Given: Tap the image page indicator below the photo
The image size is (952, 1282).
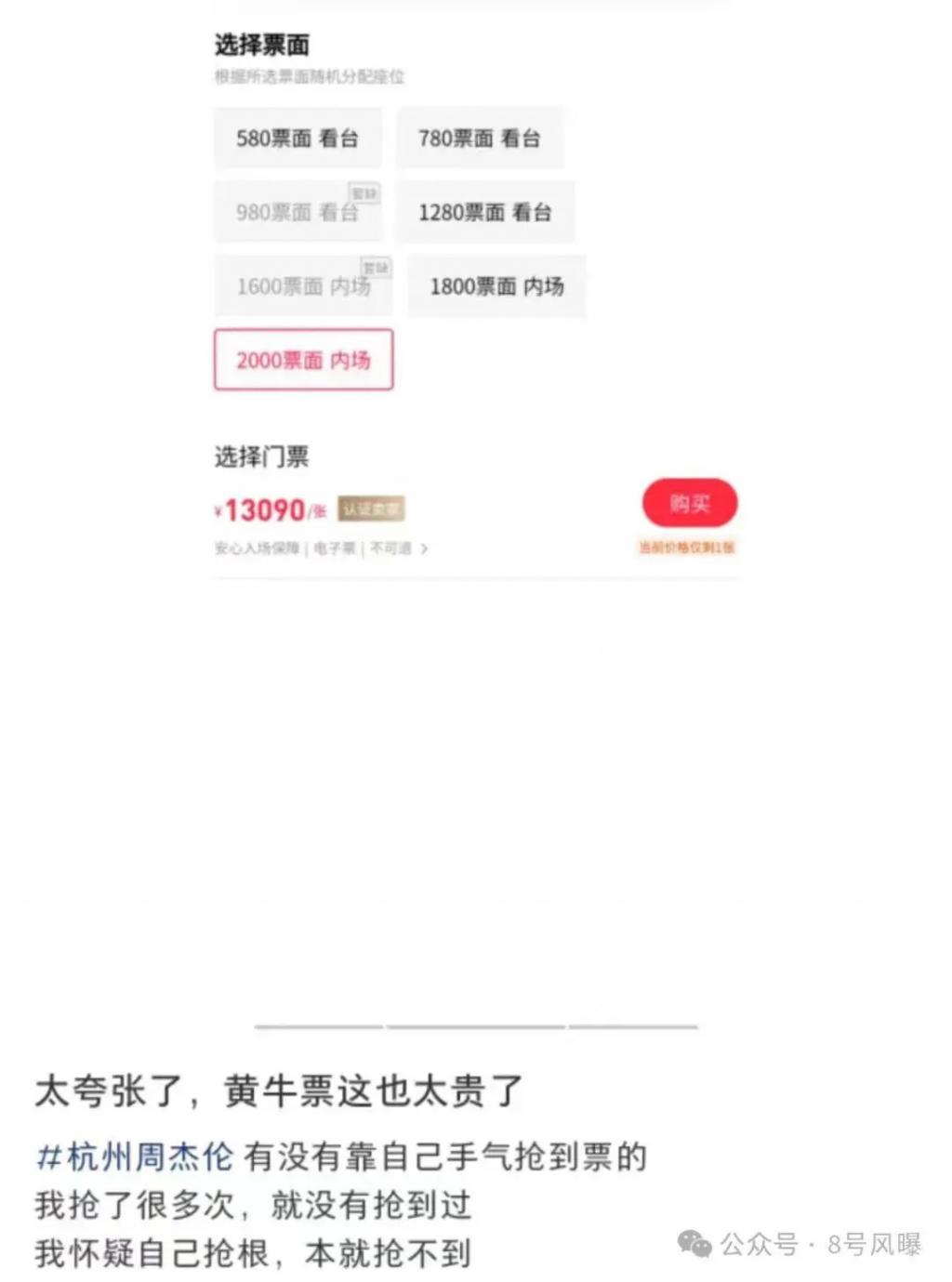Looking at the screenshot, I should [476, 1026].
